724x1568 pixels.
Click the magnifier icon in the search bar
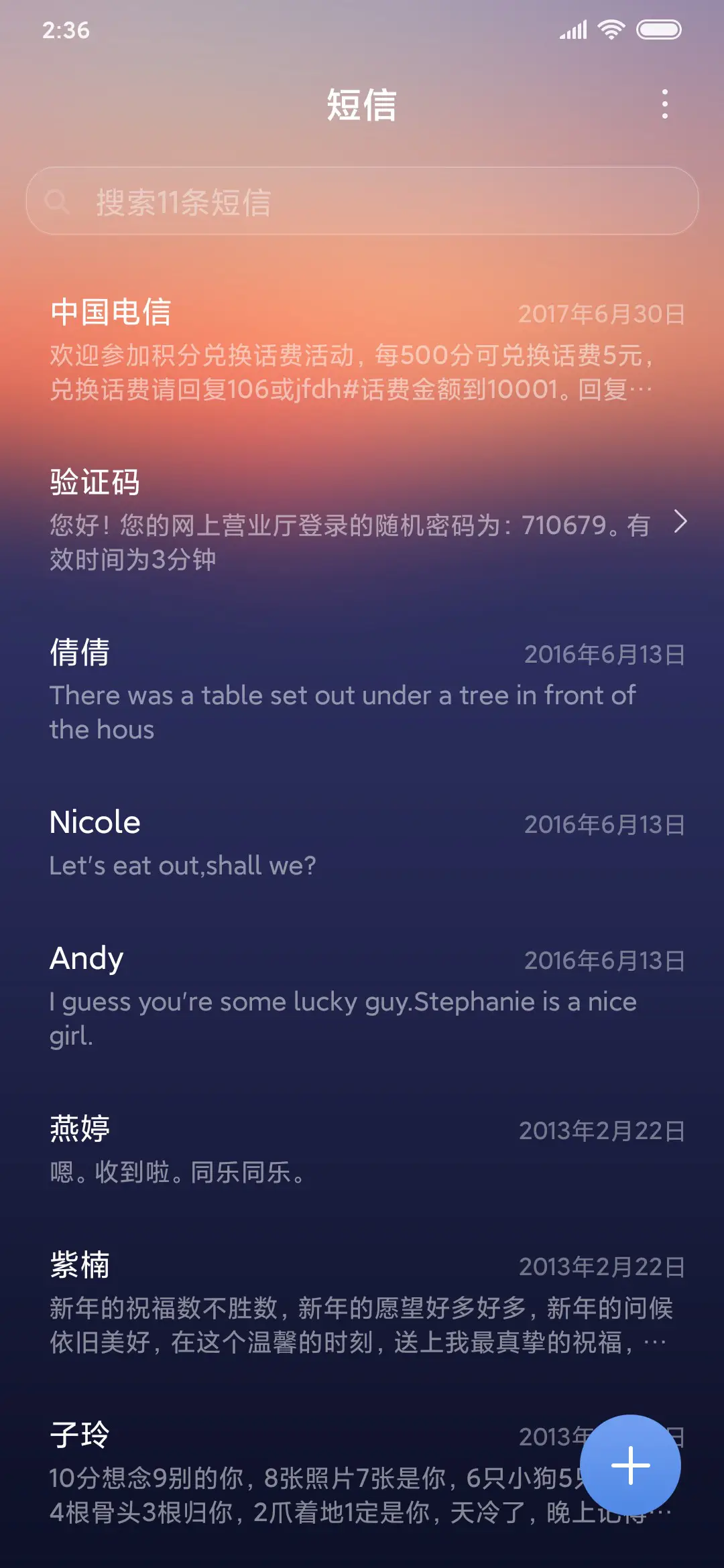click(59, 200)
